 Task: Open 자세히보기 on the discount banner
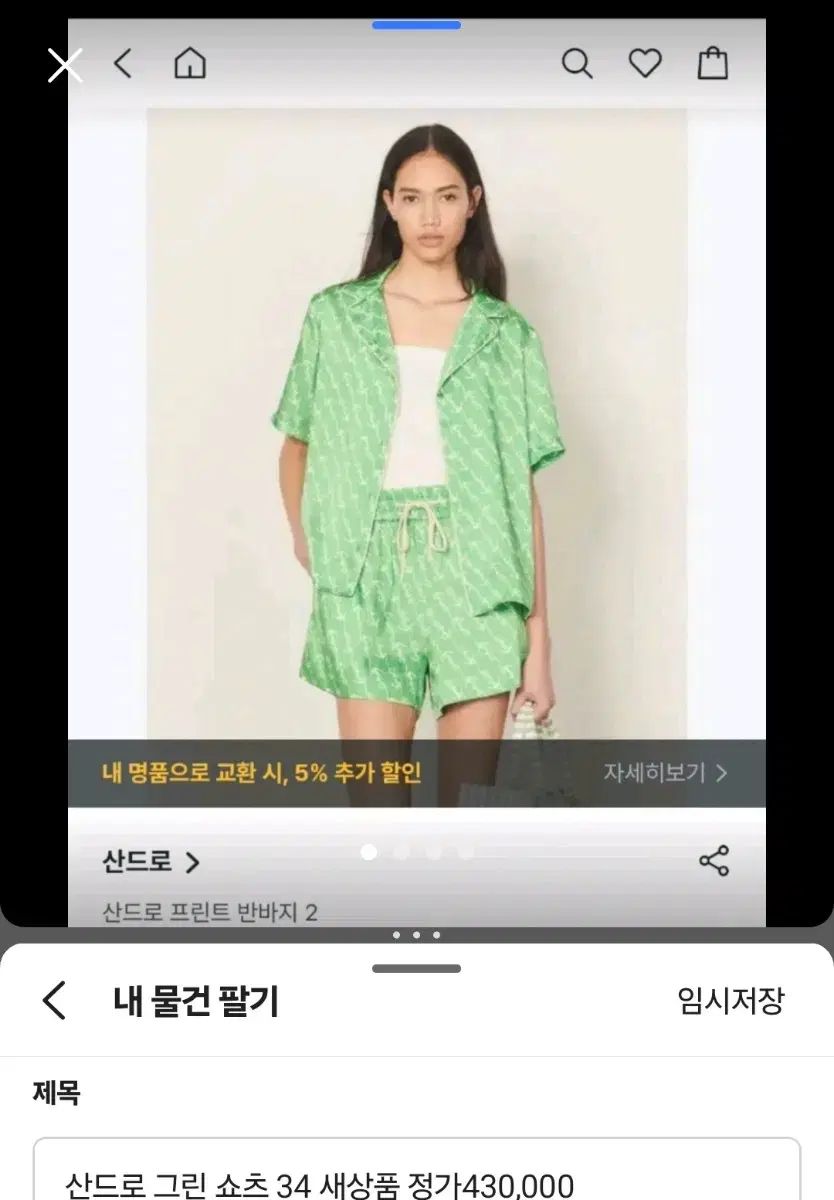[x=664, y=772]
